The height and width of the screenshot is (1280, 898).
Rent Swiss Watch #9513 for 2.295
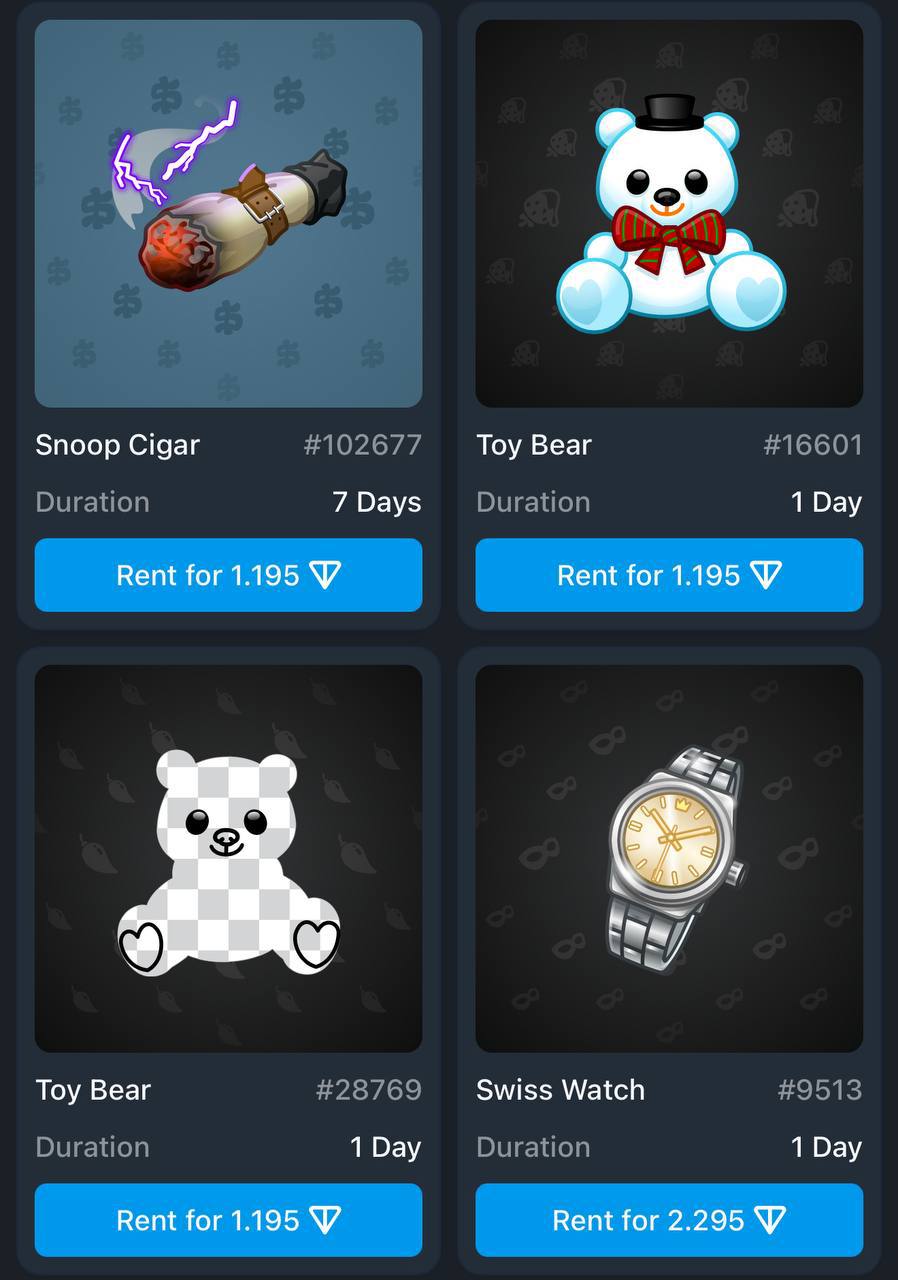(668, 1220)
